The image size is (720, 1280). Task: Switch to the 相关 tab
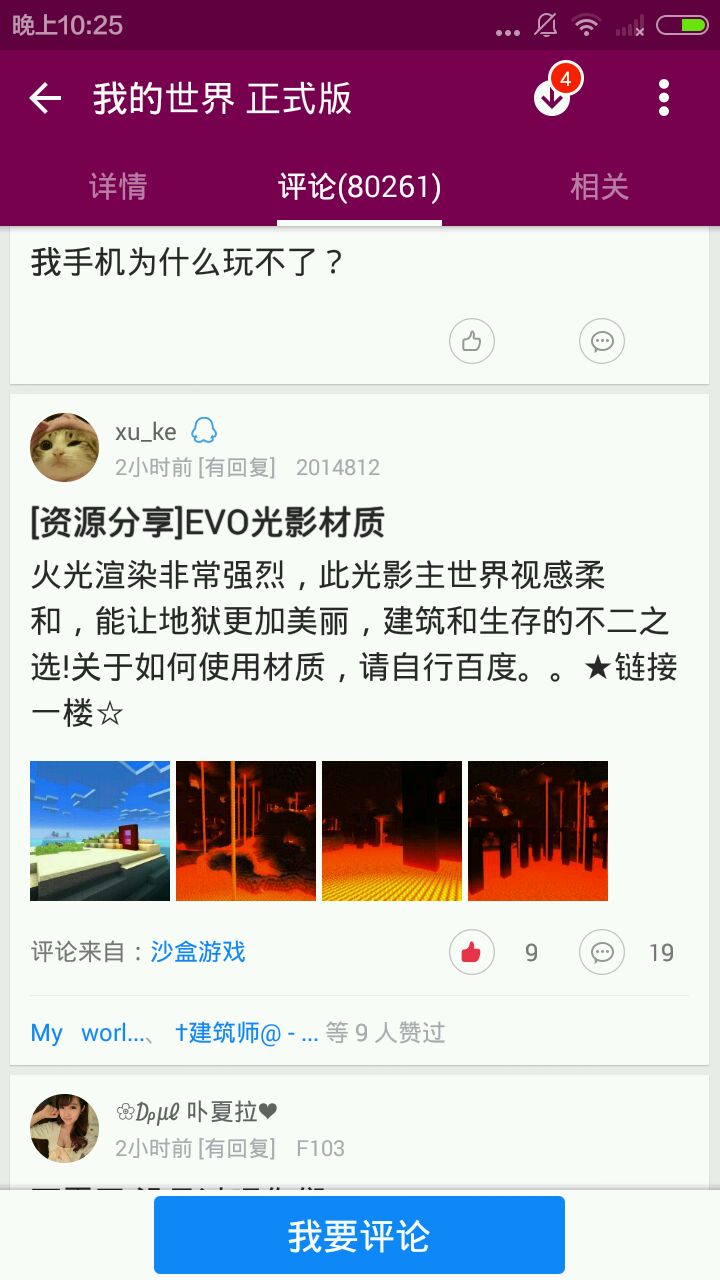[599, 186]
